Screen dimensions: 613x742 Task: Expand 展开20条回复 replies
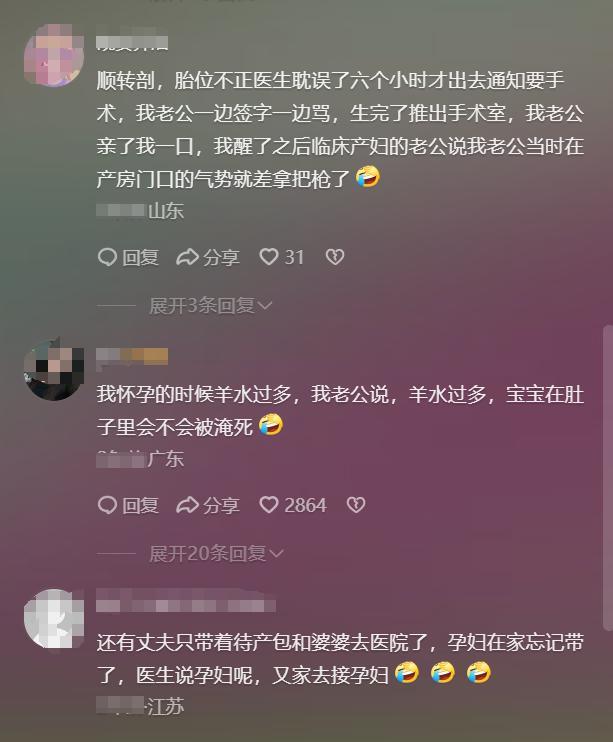(x=215, y=553)
